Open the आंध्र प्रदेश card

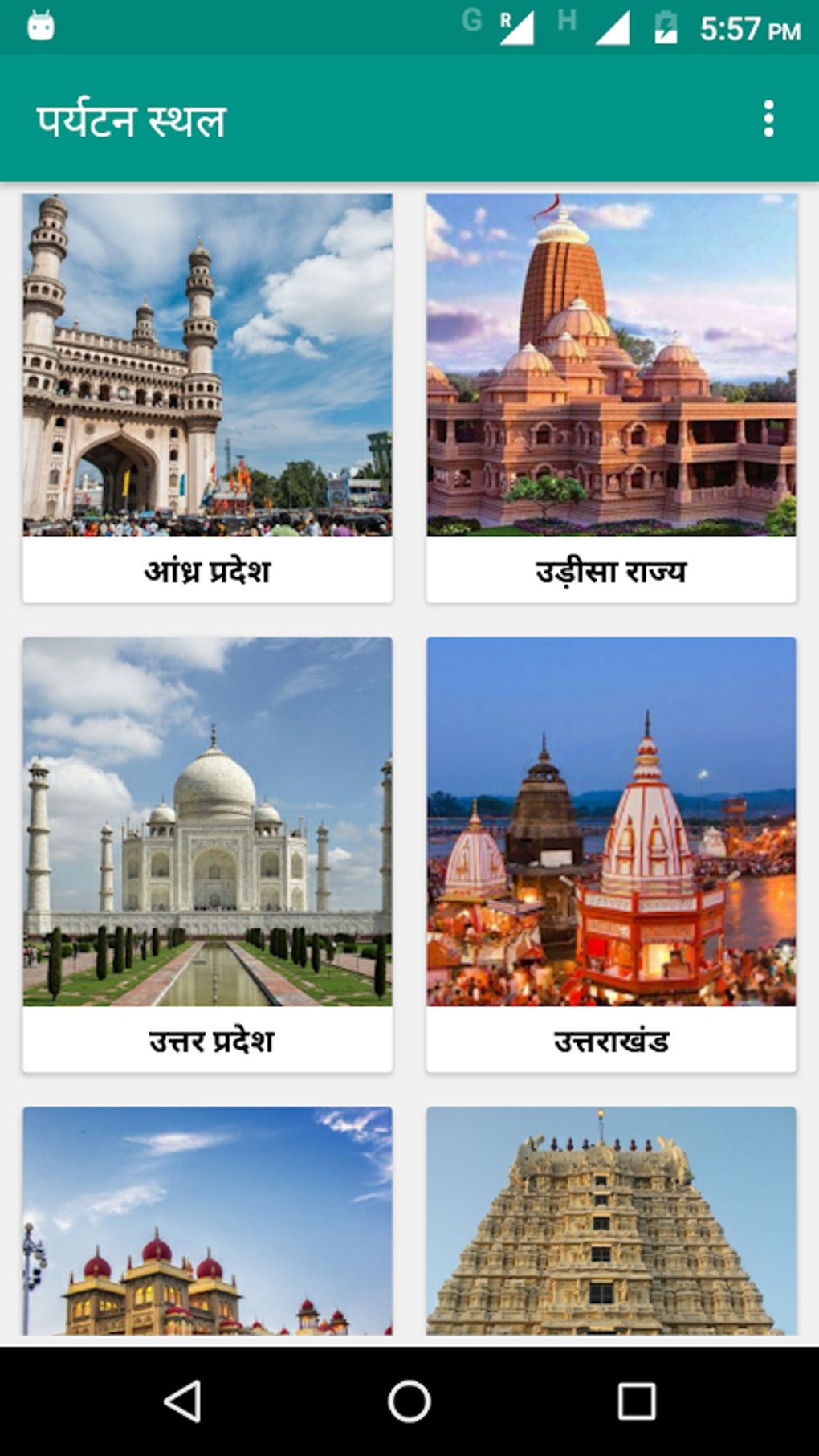(207, 398)
